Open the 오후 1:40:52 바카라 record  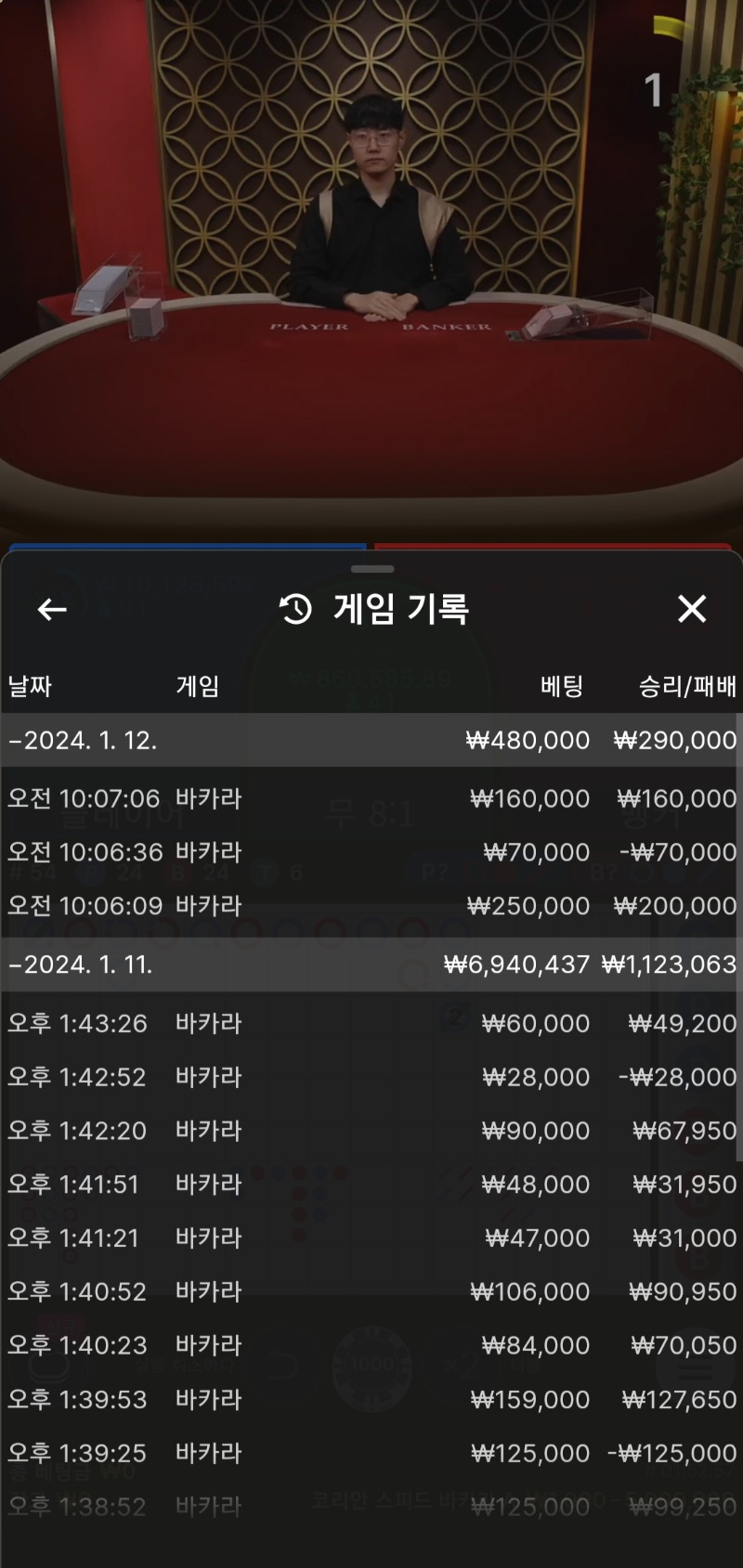pyautogui.click(x=371, y=1291)
